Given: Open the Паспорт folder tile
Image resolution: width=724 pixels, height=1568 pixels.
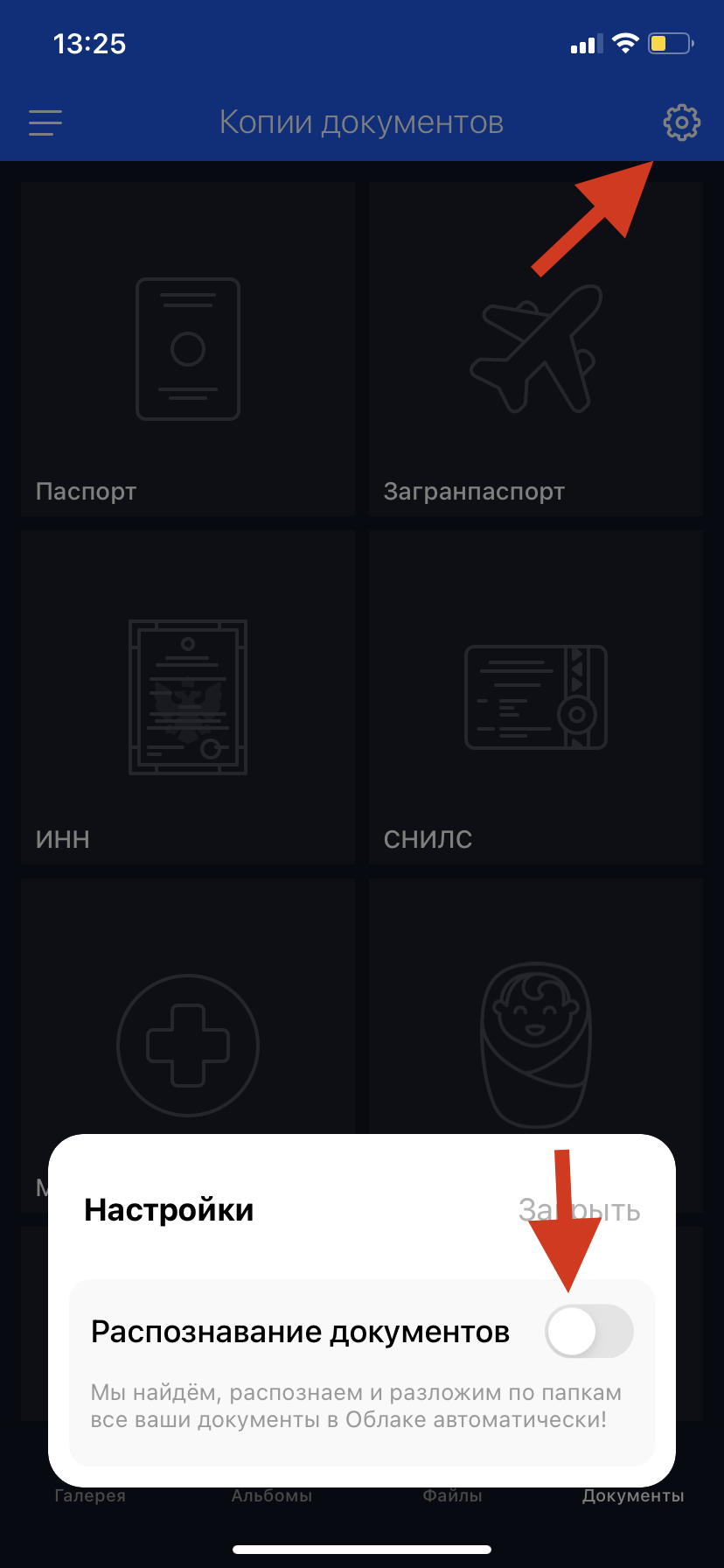Looking at the screenshot, I should click(188, 348).
